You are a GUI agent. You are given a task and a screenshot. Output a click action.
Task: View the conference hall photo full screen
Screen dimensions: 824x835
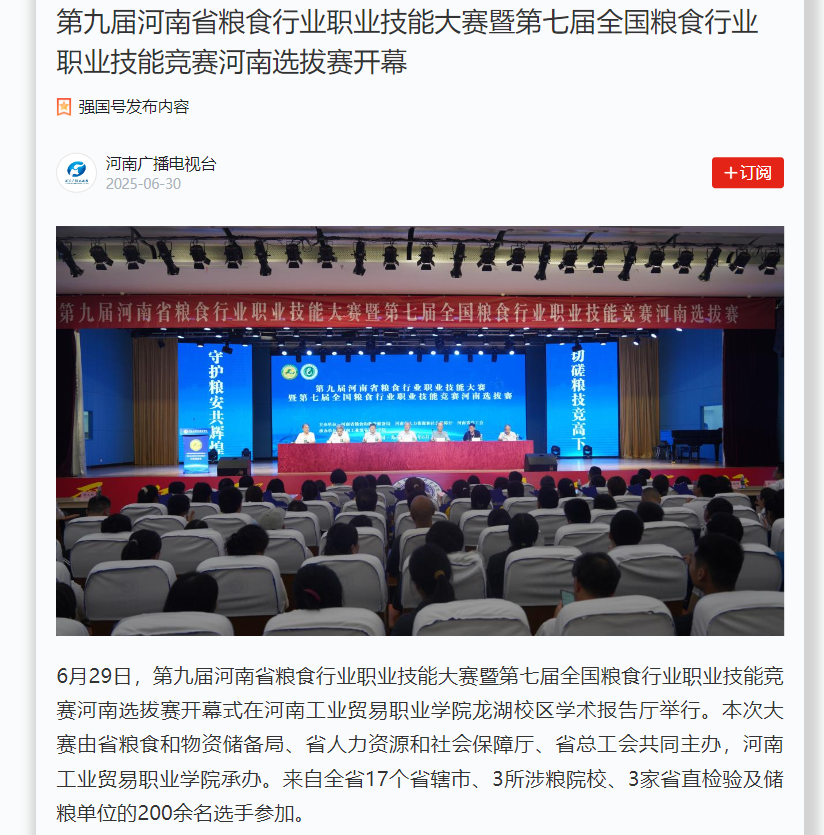[x=420, y=431]
